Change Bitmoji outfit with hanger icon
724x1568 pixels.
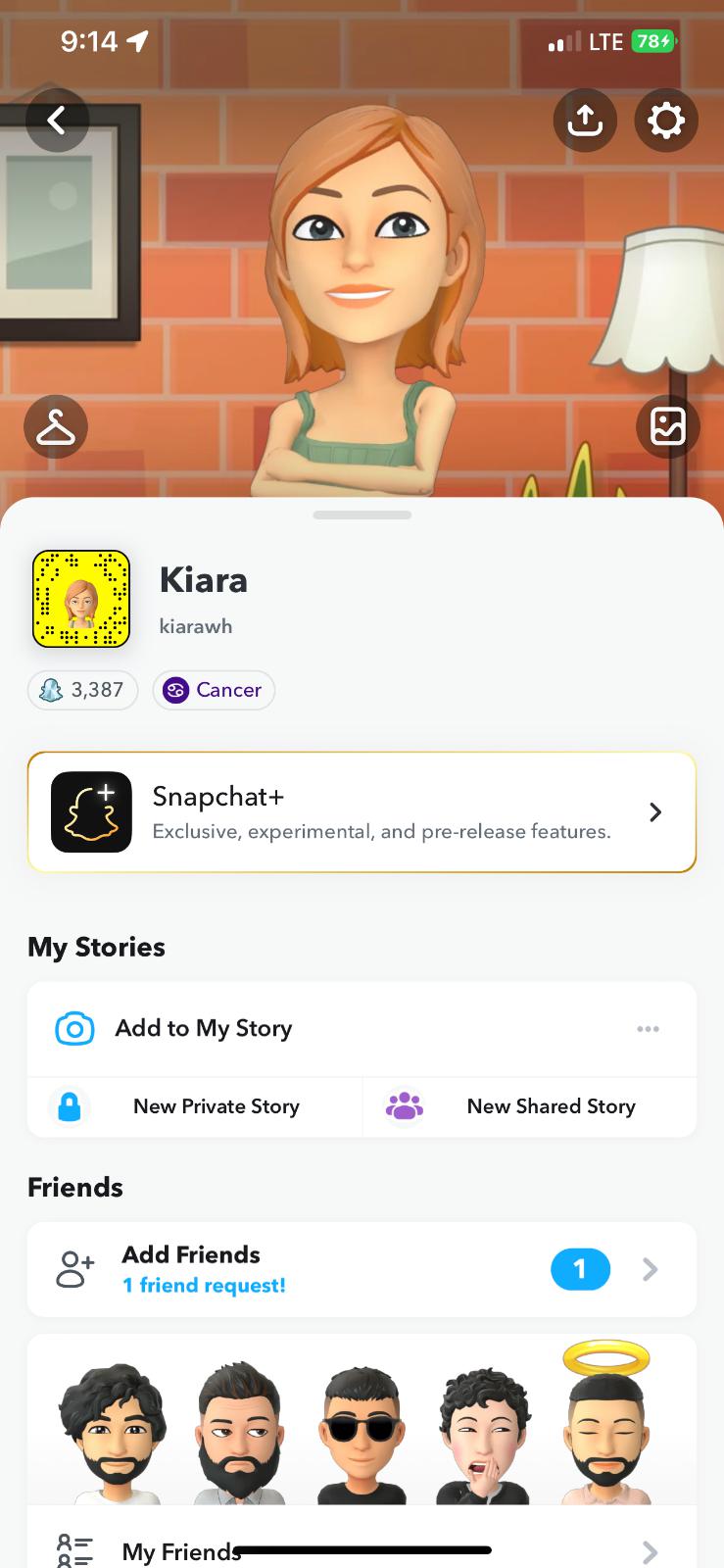pos(56,427)
